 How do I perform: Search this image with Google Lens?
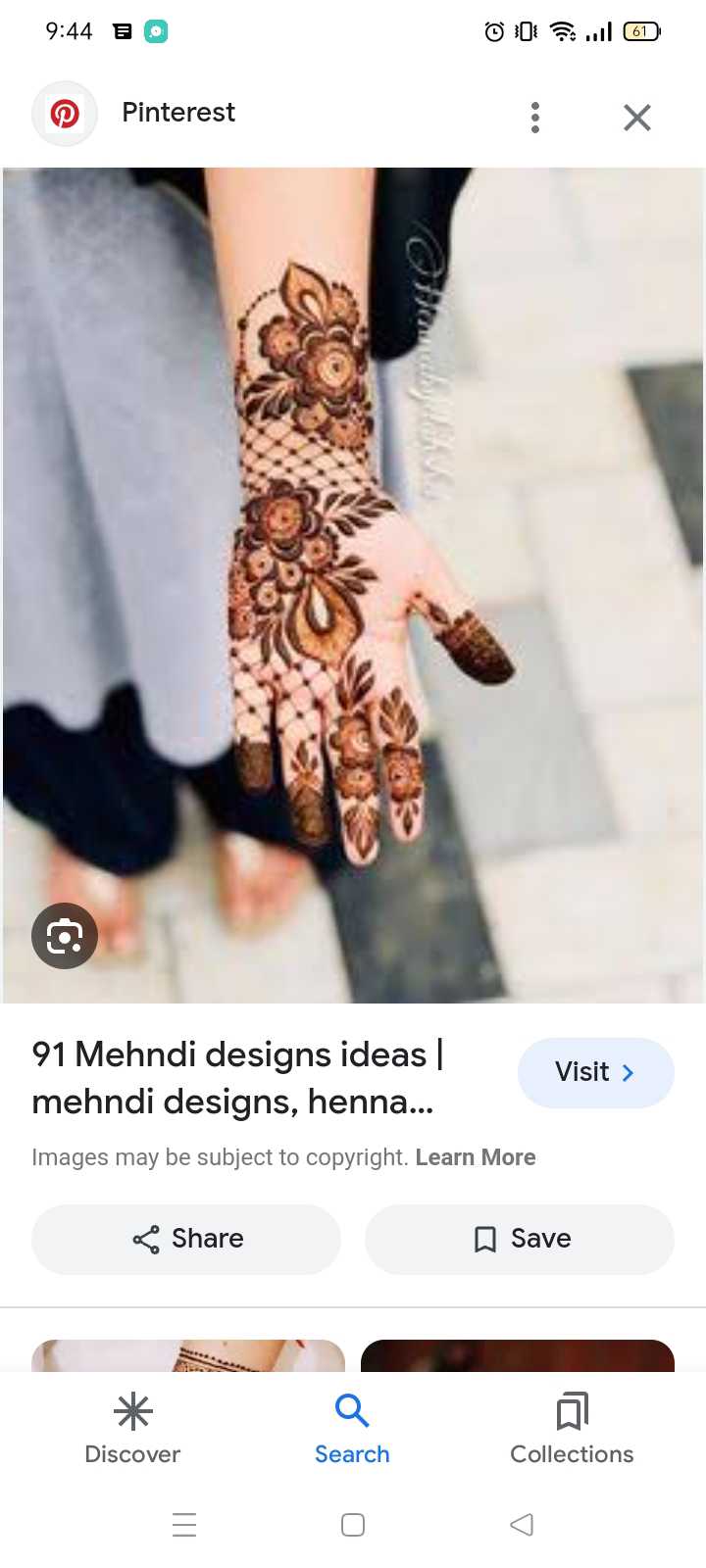point(65,936)
